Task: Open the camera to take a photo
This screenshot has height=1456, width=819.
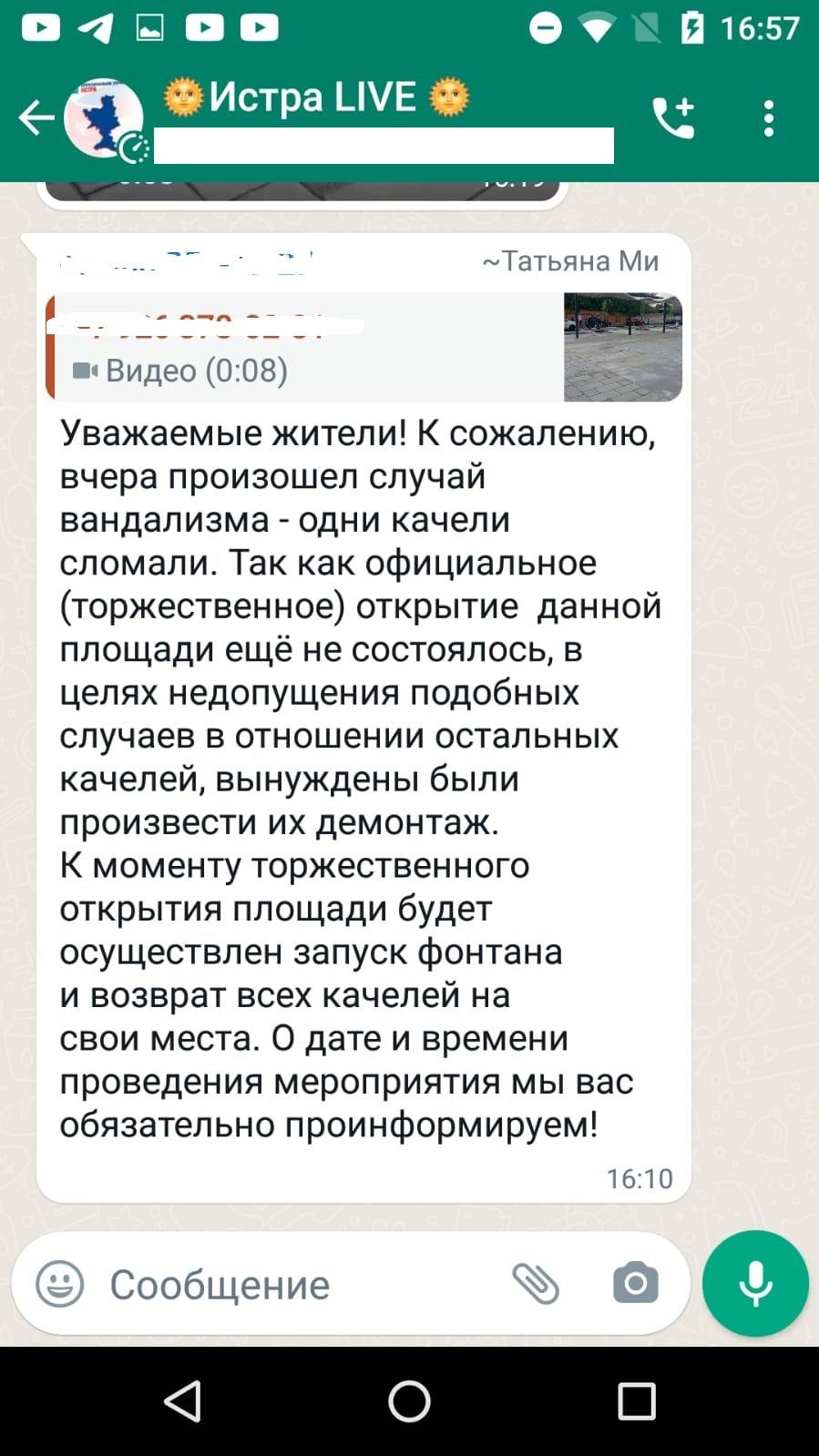Action: pos(635,1284)
